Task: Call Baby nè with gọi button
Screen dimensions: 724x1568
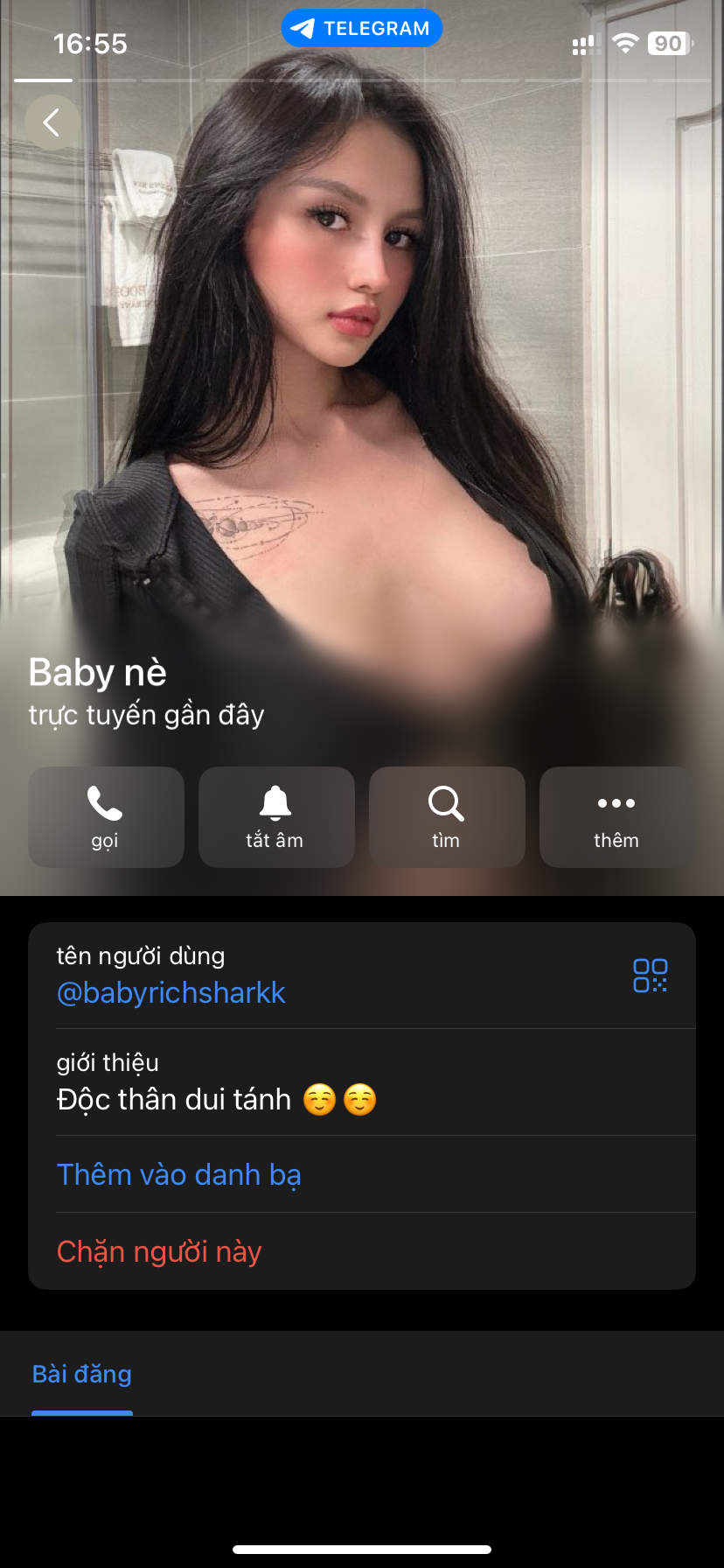Action: 106,817
